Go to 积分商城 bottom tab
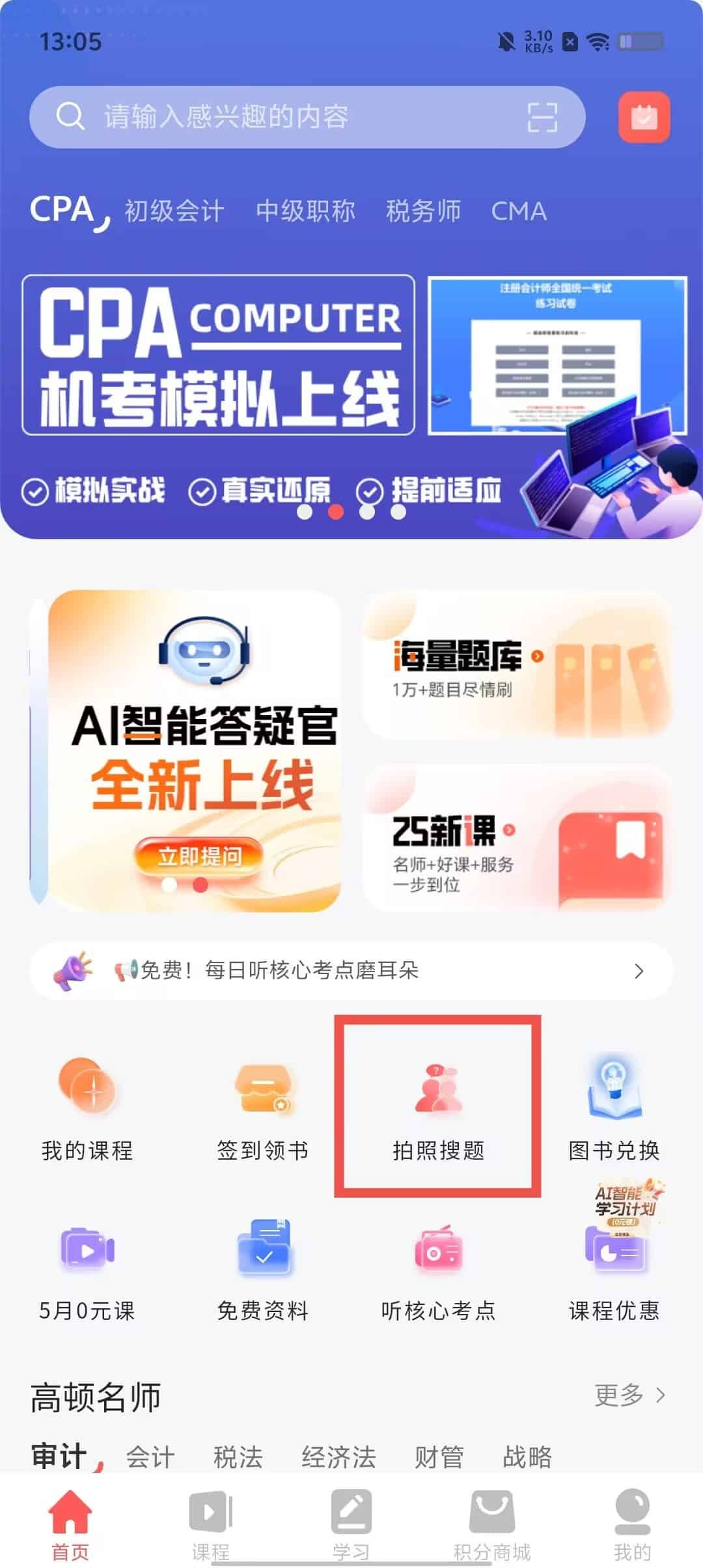The image size is (703, 1568). coord(492,1524)
